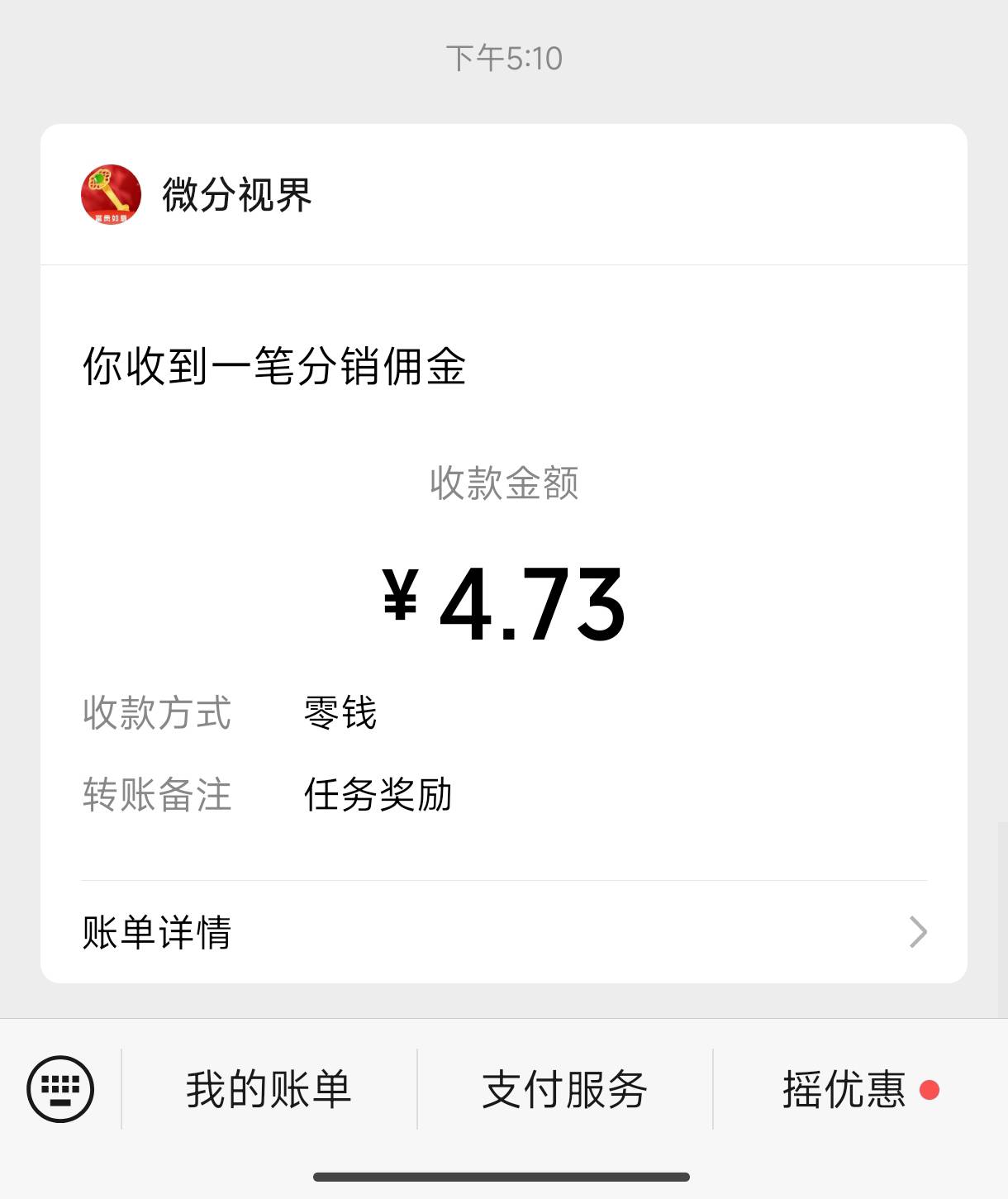This screenshot has height=1199, width=1008.
Task: Open the 微分视界 commission payment card
Action: tap(504, 545)
